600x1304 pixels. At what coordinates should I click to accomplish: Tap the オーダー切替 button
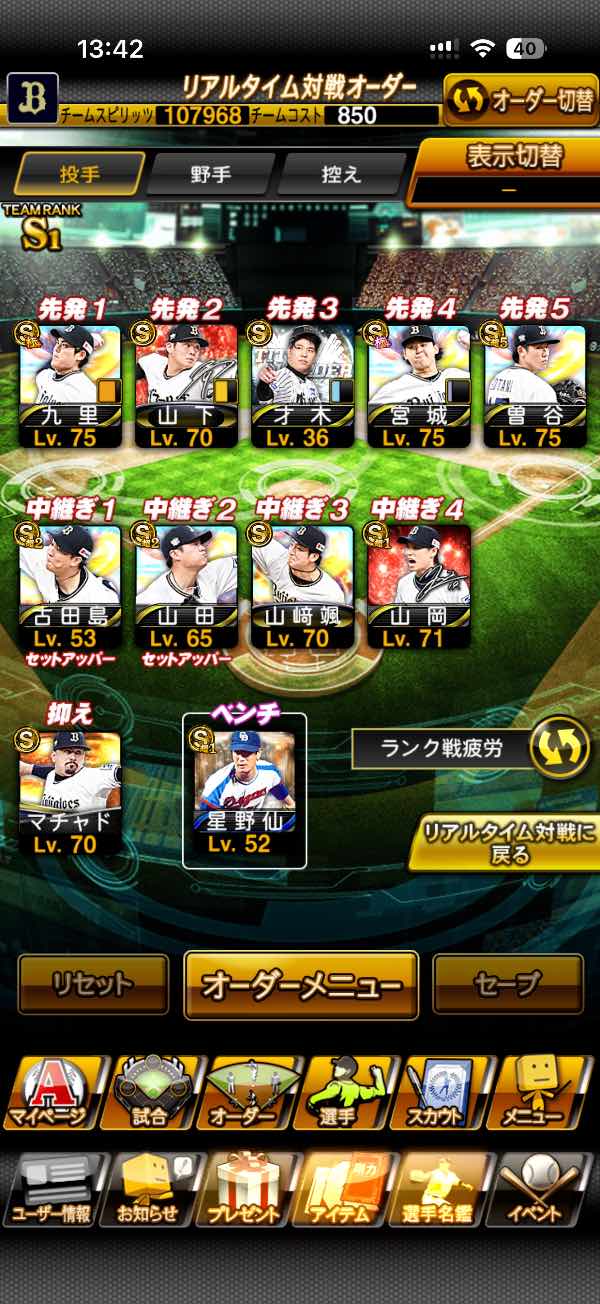click(x=521, y=102)
